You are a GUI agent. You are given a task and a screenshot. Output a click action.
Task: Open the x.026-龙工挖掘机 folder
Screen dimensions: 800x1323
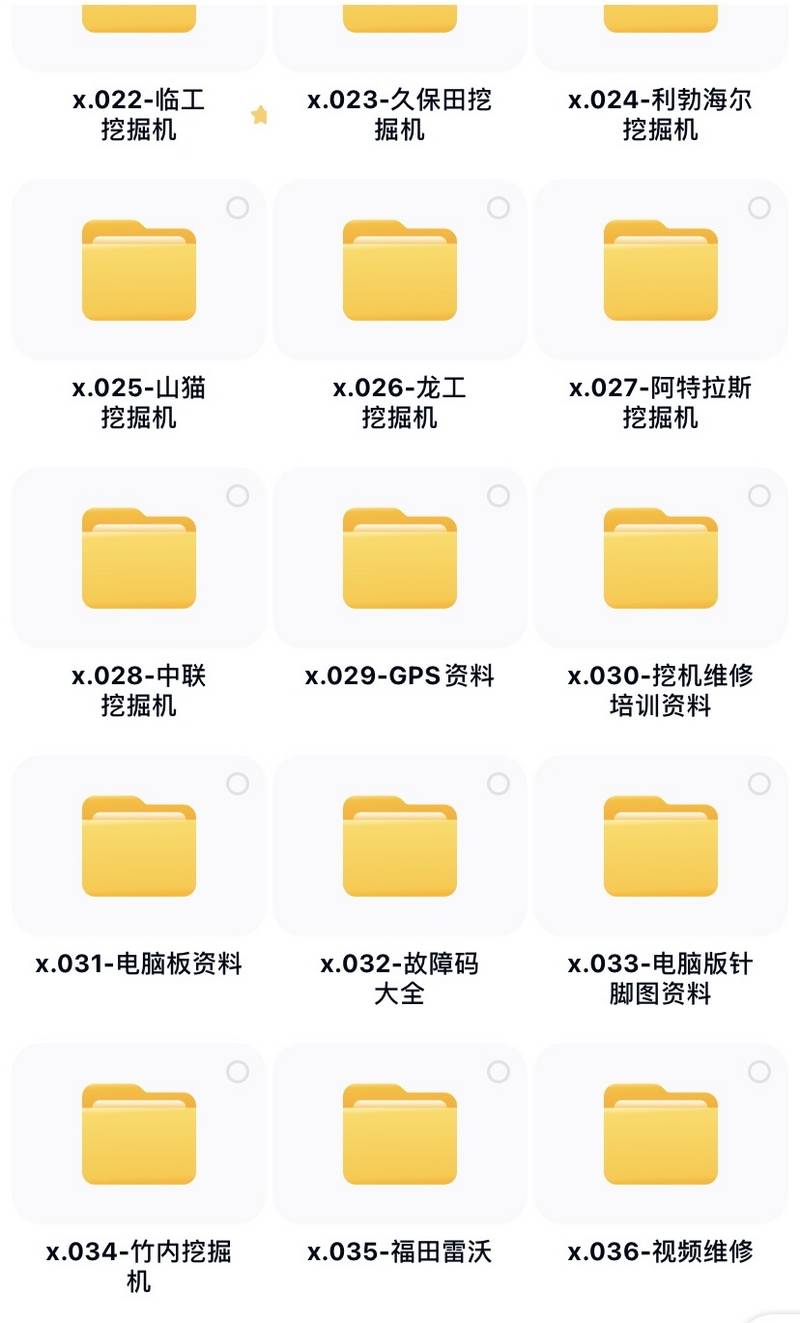pyautogui.click(x=400, y=270)
